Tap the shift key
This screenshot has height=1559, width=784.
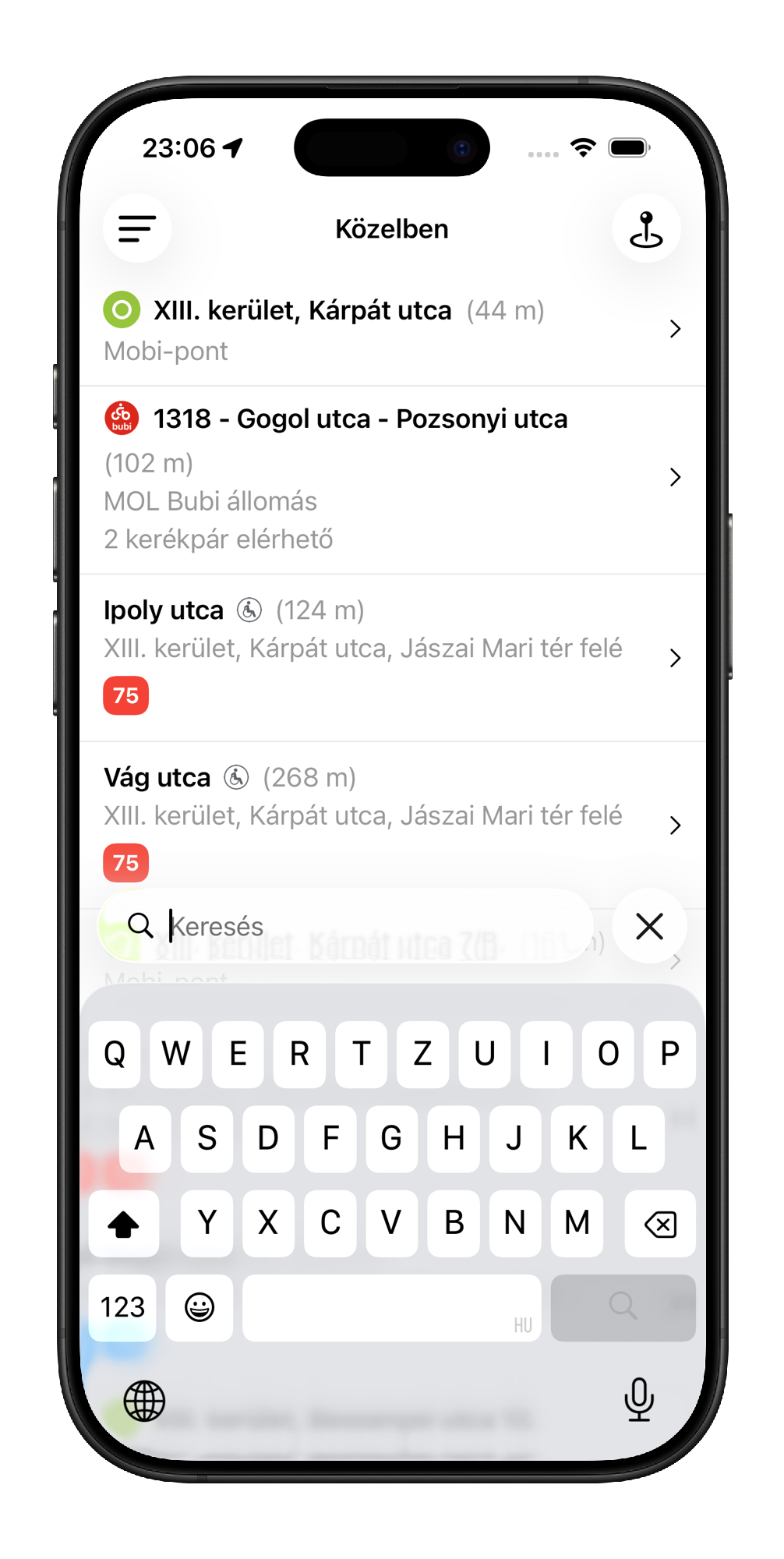pyautogui.click(x=124, y=1224)
